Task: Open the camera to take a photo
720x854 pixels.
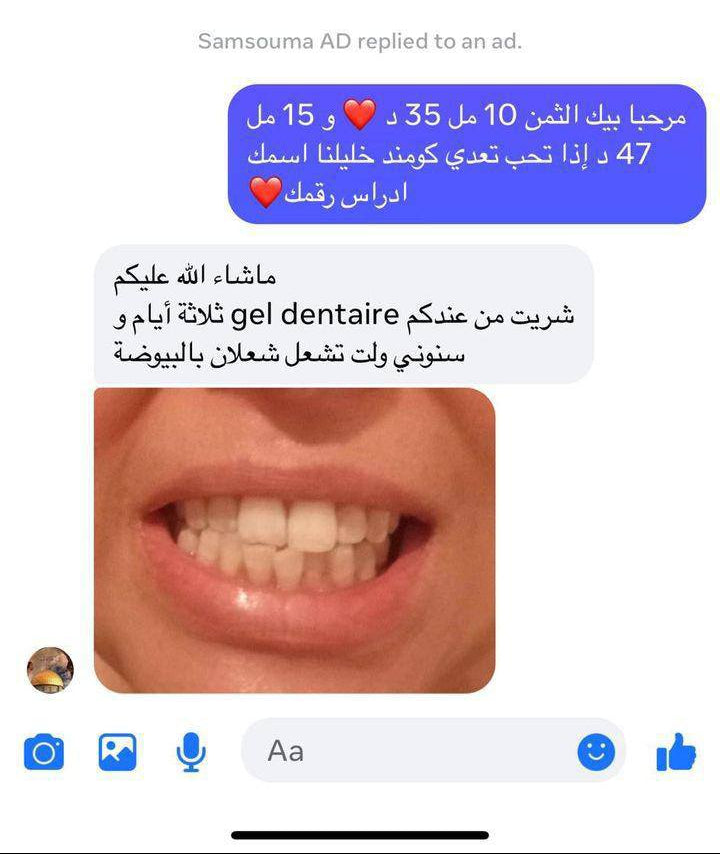Action: [x=43, y=752]
